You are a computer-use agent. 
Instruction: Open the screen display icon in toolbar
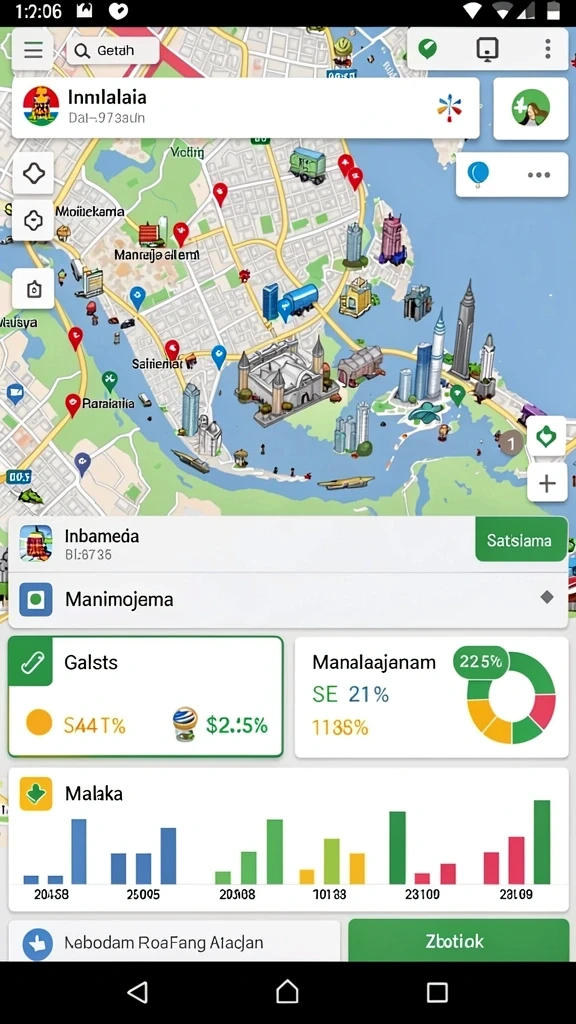(x=487, y=49)
